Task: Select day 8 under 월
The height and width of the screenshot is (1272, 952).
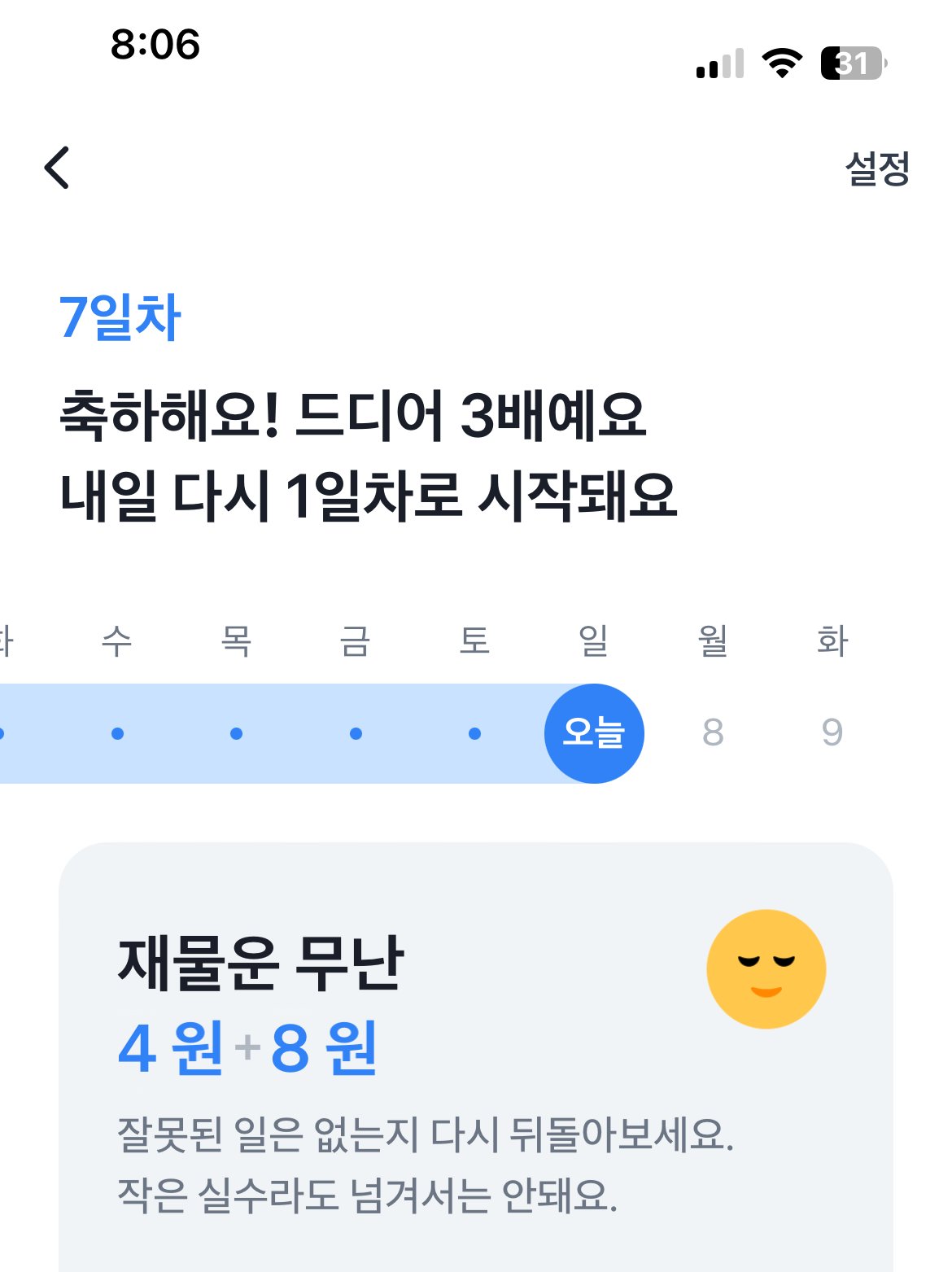Action: click(713, 733)
